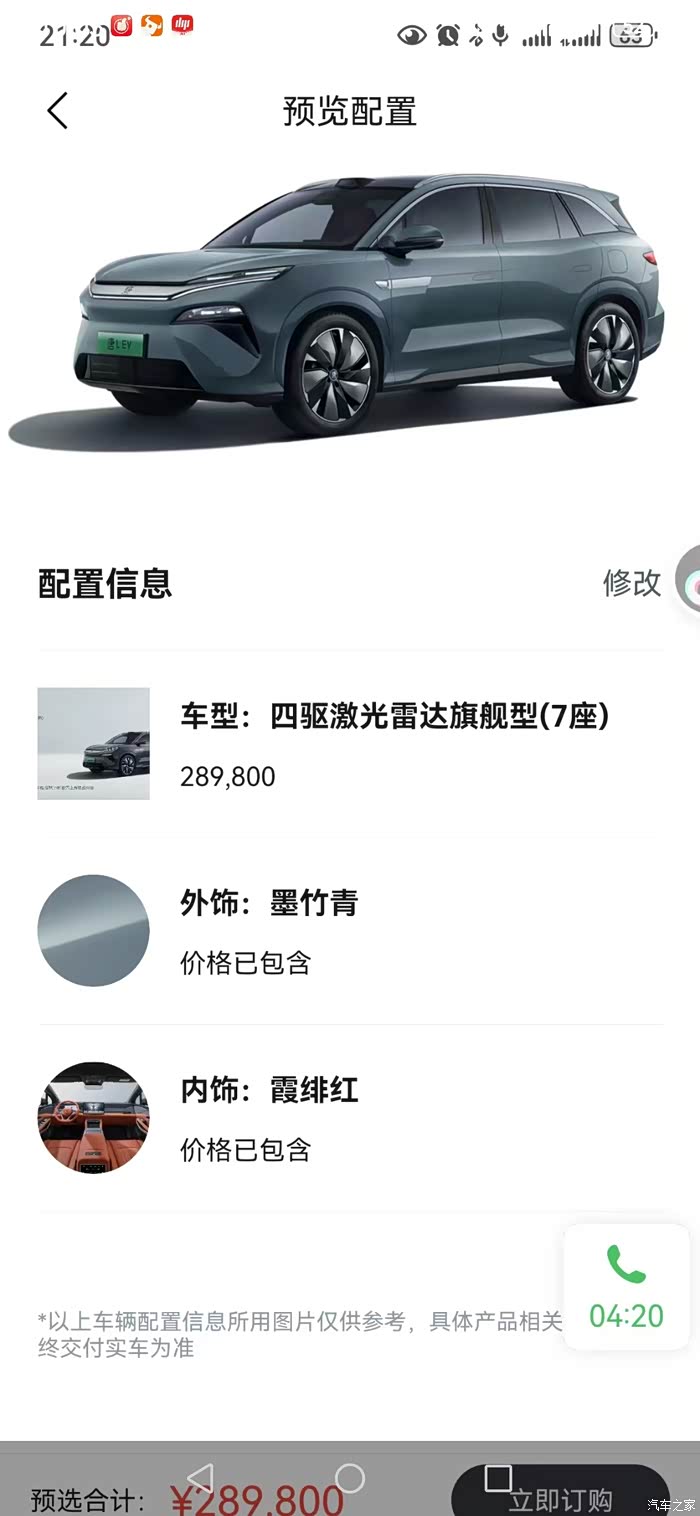Tap 修改 to edit the configuration
700x1516 pixels.
coord(631,582)
